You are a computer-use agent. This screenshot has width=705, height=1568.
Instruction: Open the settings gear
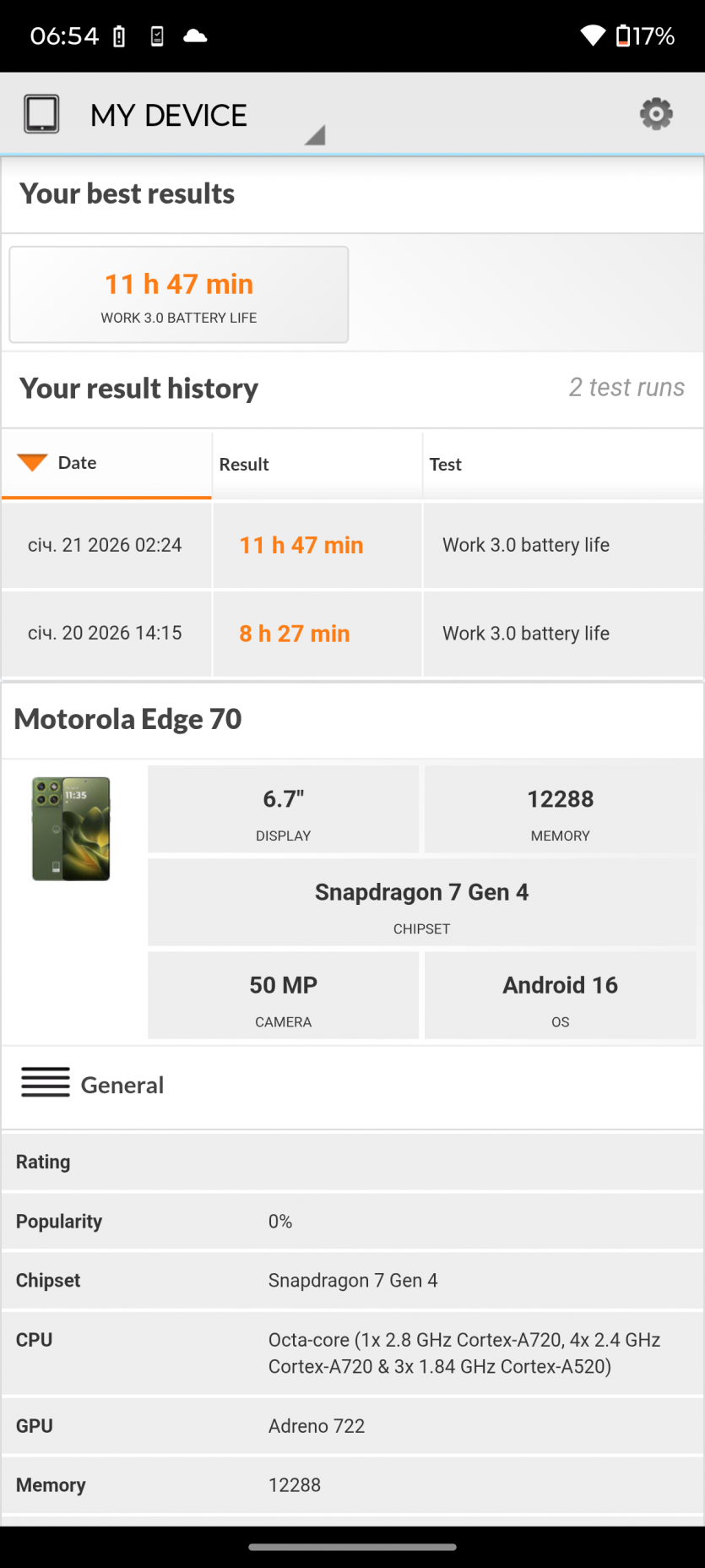656,113
